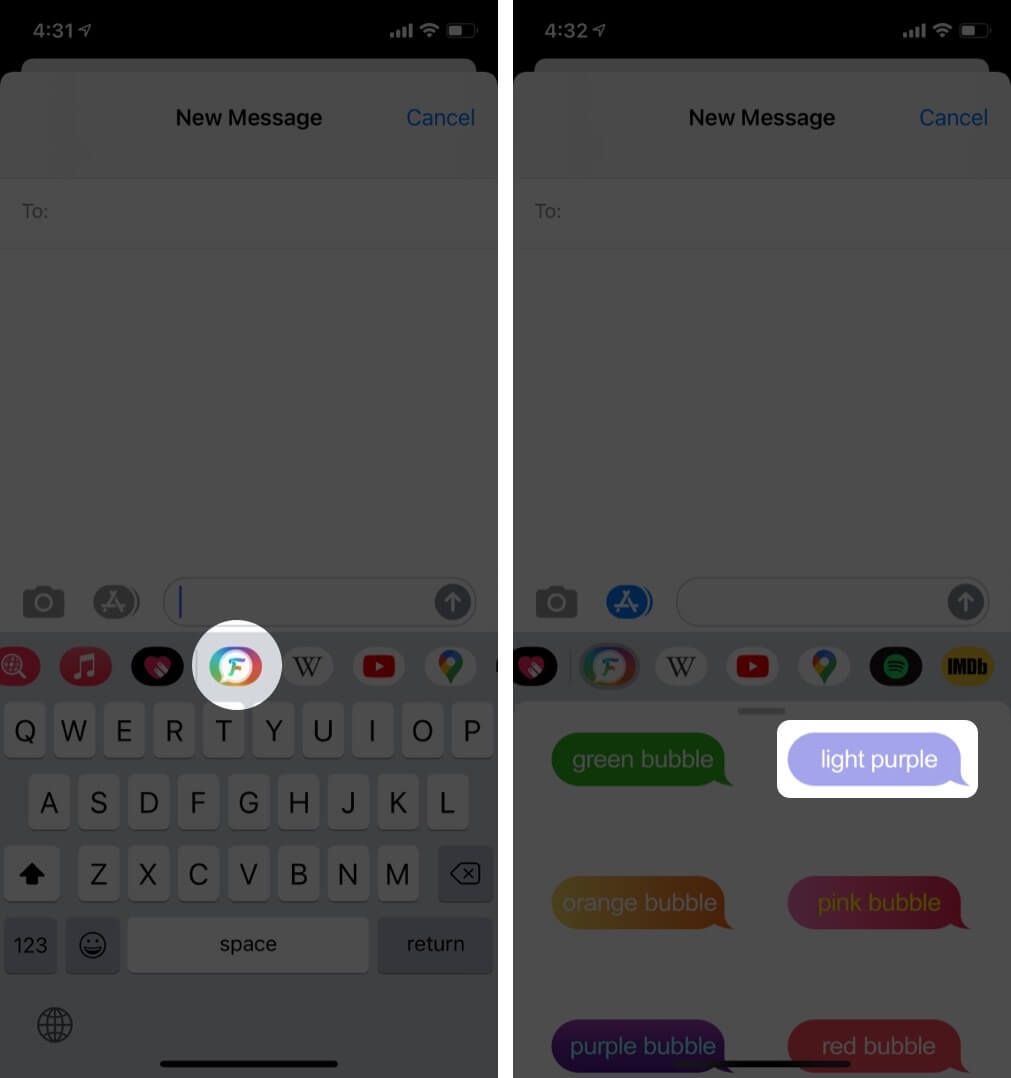This screenshot has height=1078, width=1011.
Task: Open the images search iMessage app
Action: point(18,666)
